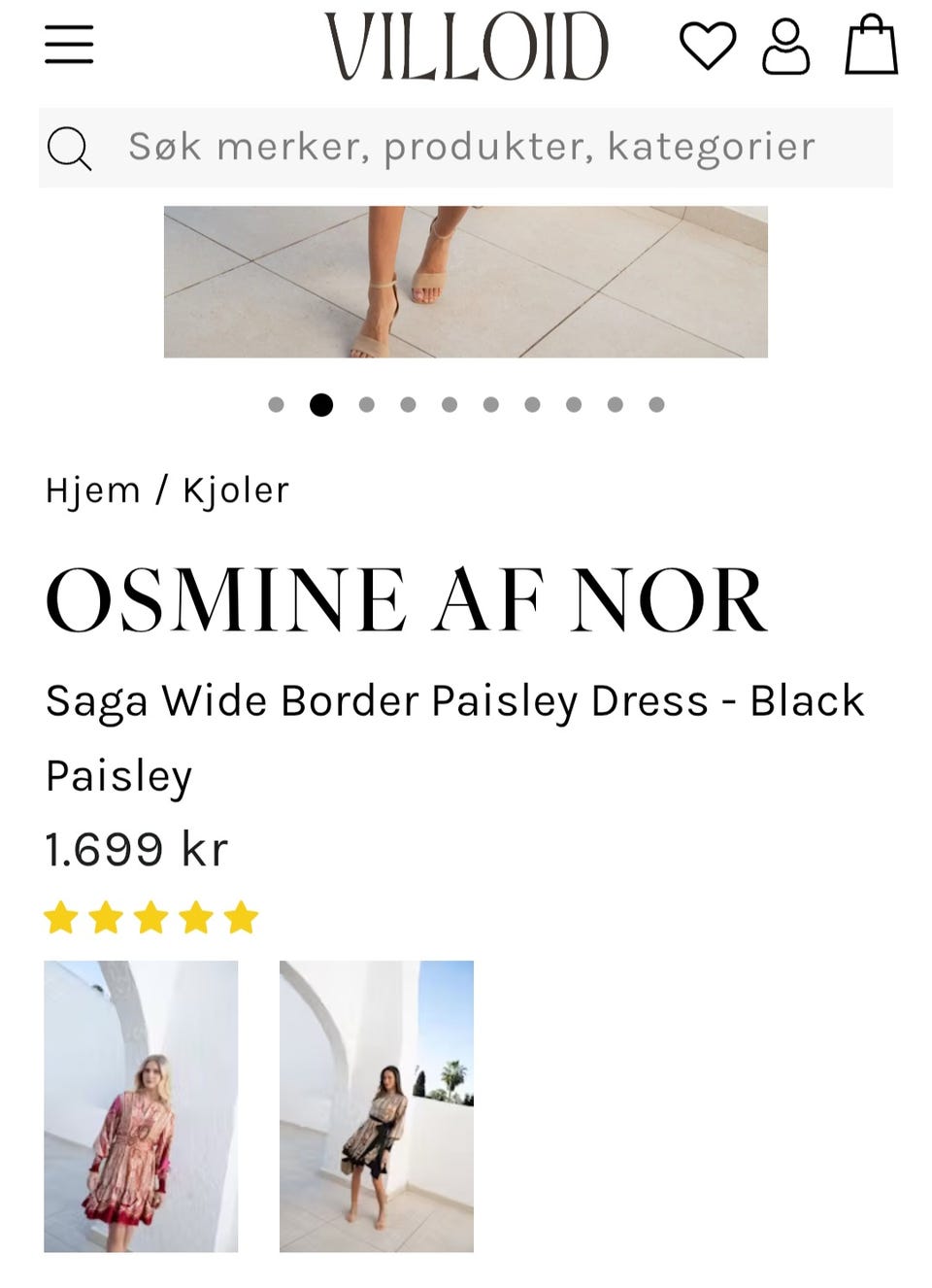
Task: Select the currently active carousel dot
Action: coord(319,404)
